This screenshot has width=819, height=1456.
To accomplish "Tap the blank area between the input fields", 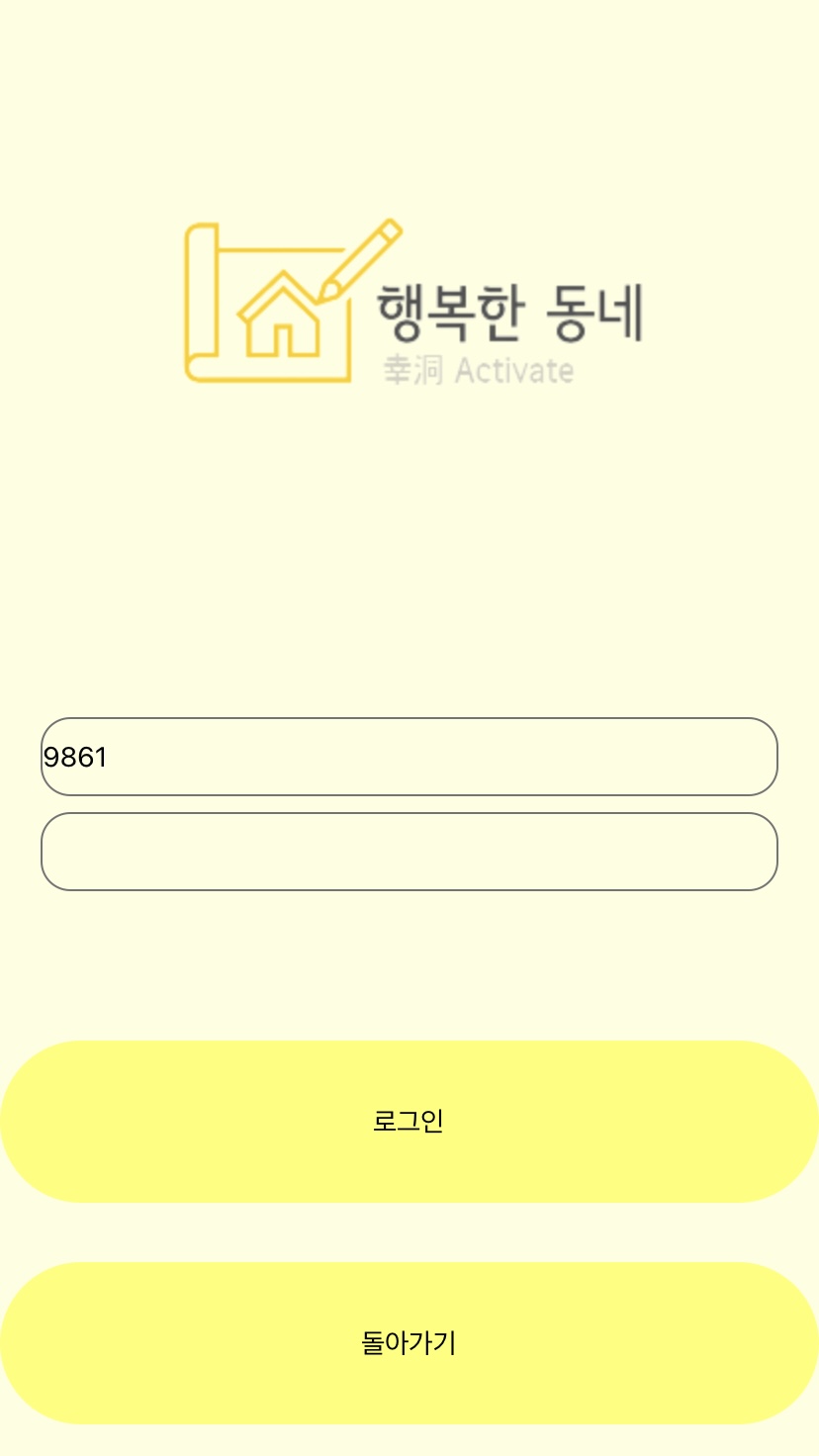I will 409,803.
